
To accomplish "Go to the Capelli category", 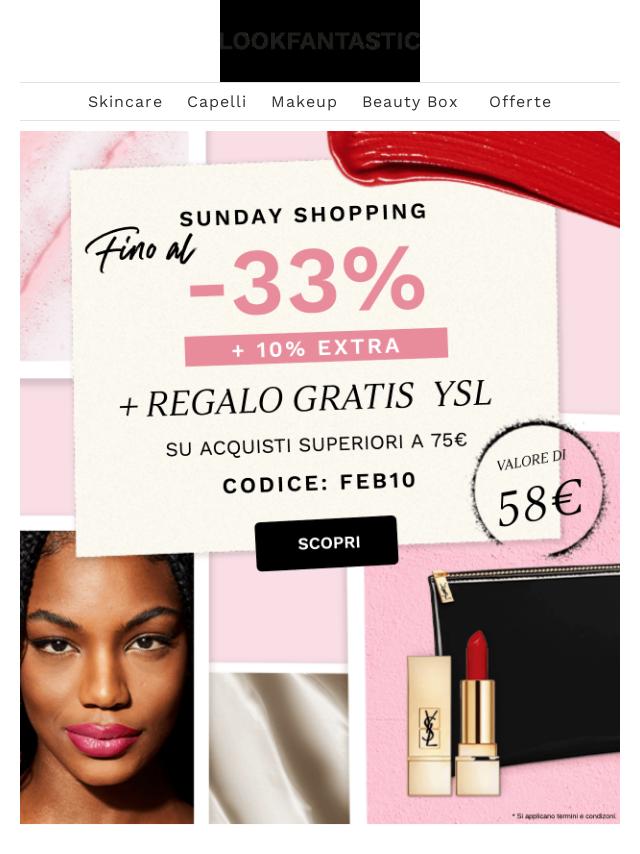I will pyautogui.click(x=217, y=102).
